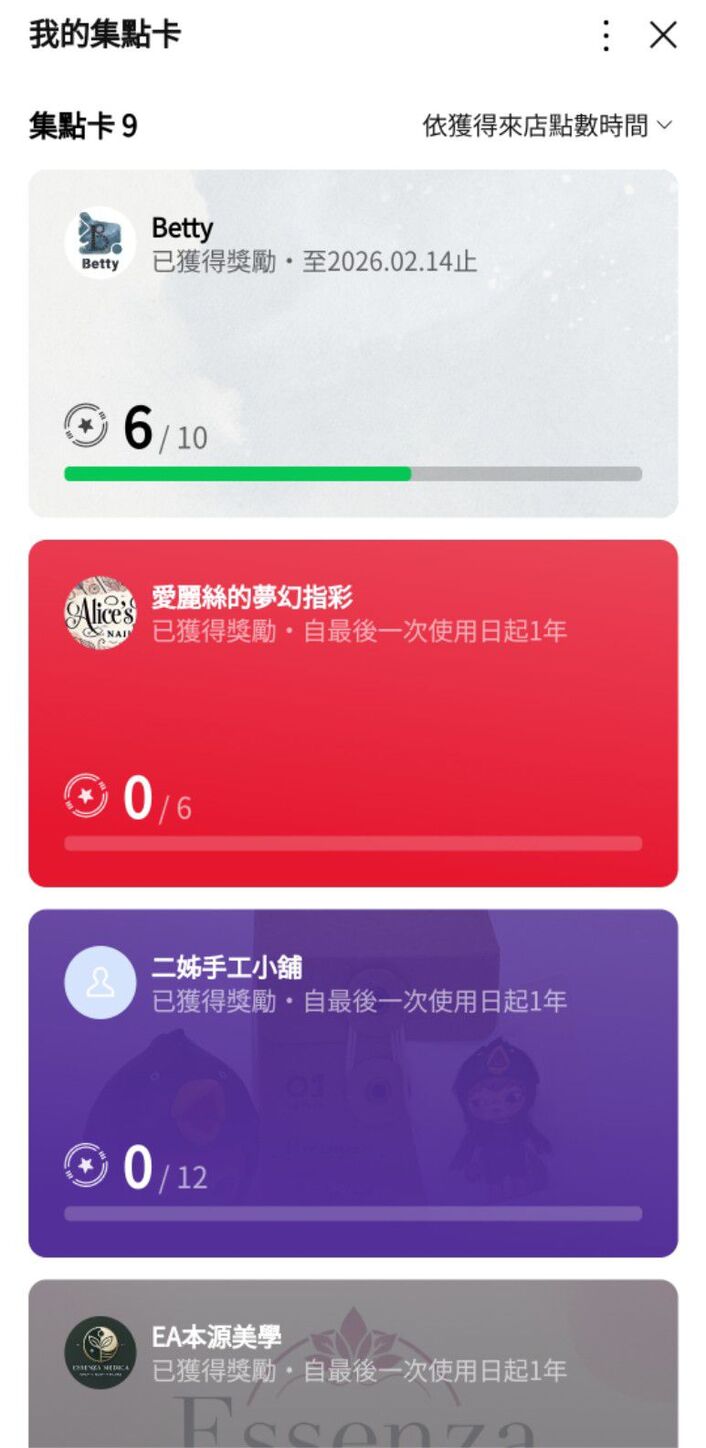View the 二姊手工小舖 point card

353,1083
